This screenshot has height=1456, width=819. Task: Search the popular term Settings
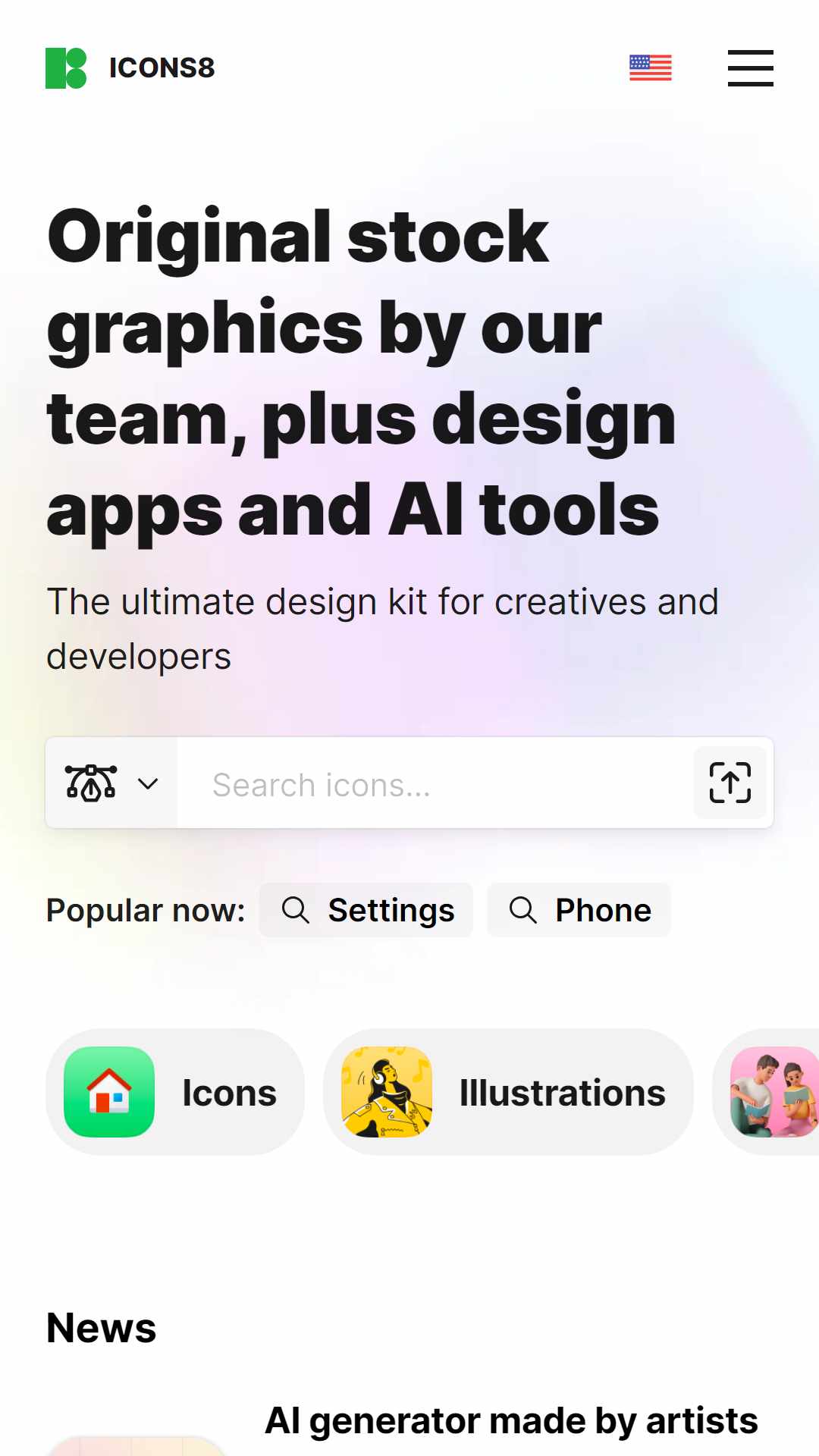(366, 910)
